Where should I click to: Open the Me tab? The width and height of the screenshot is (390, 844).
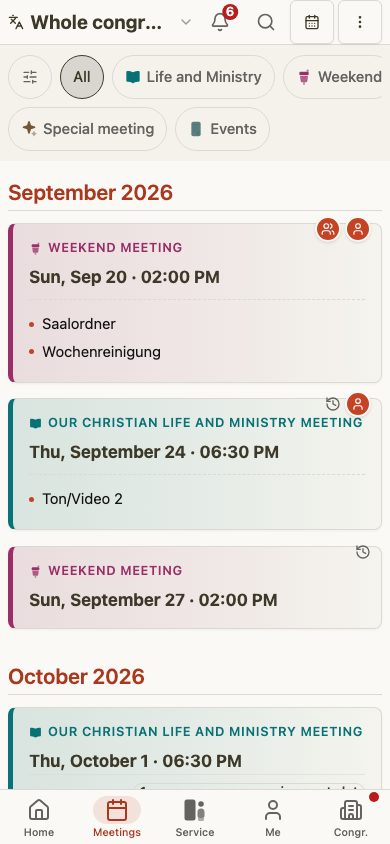click(x=273, y=818)
